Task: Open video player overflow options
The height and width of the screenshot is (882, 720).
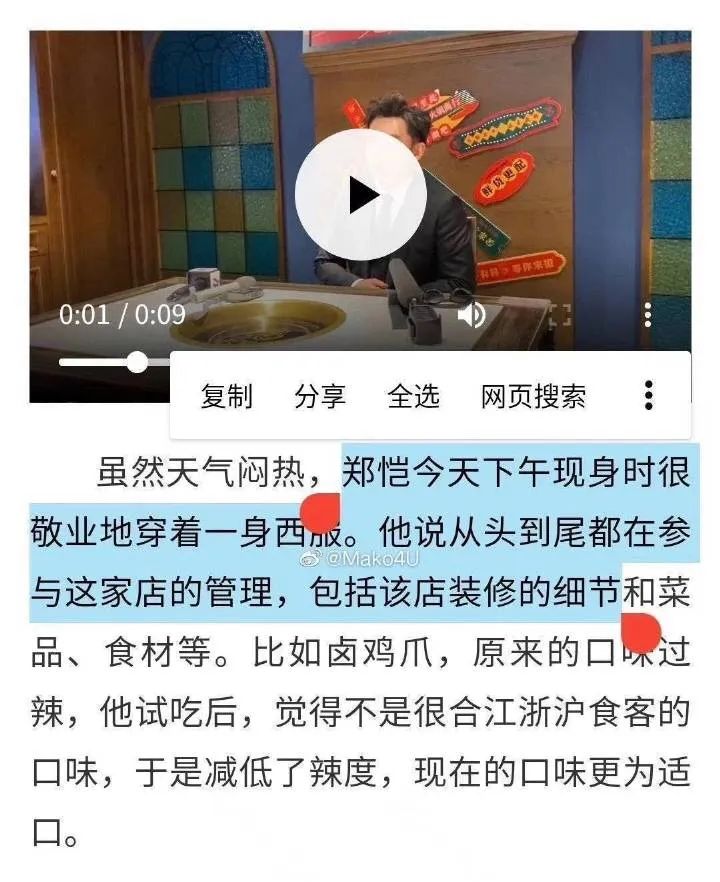Action: 648,315
